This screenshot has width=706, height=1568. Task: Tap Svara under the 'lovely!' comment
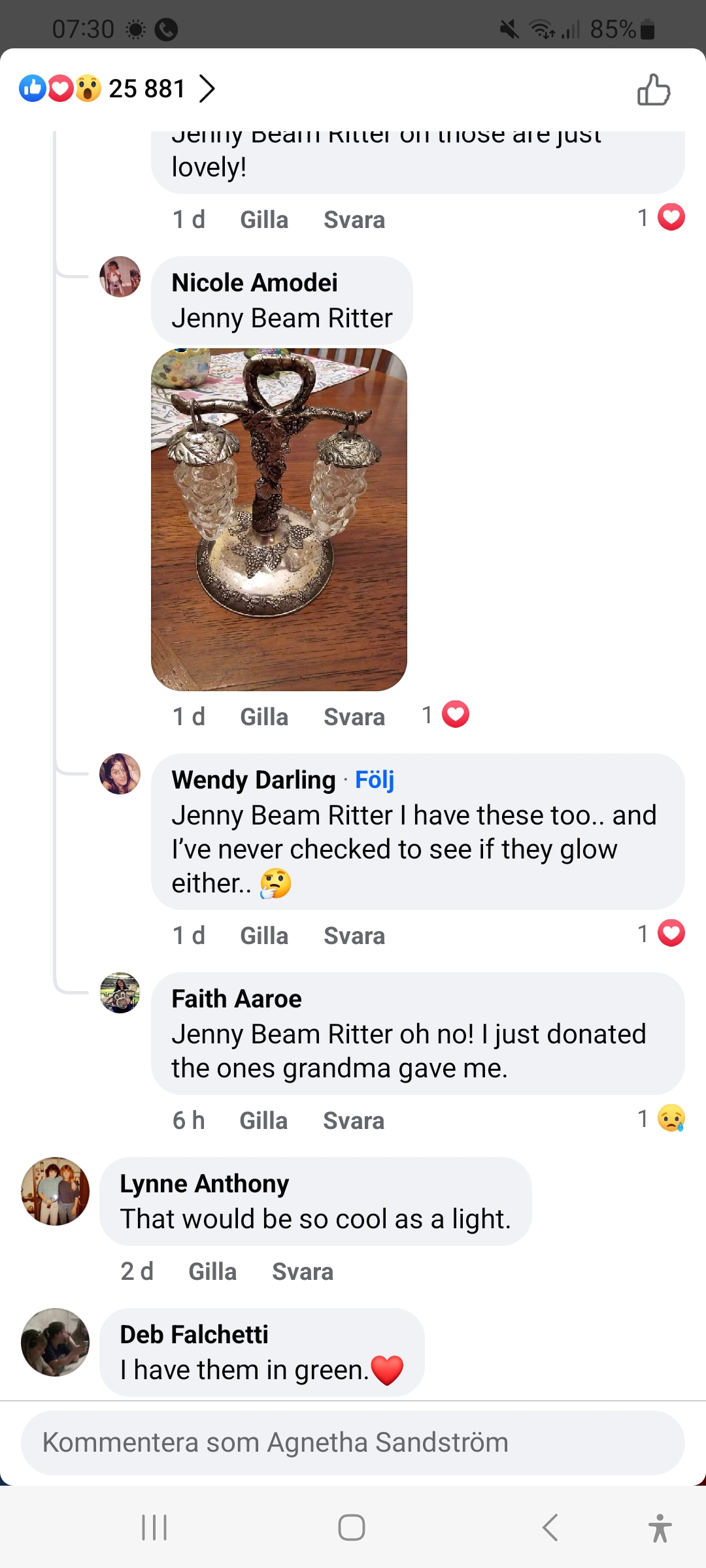(354, 220)
